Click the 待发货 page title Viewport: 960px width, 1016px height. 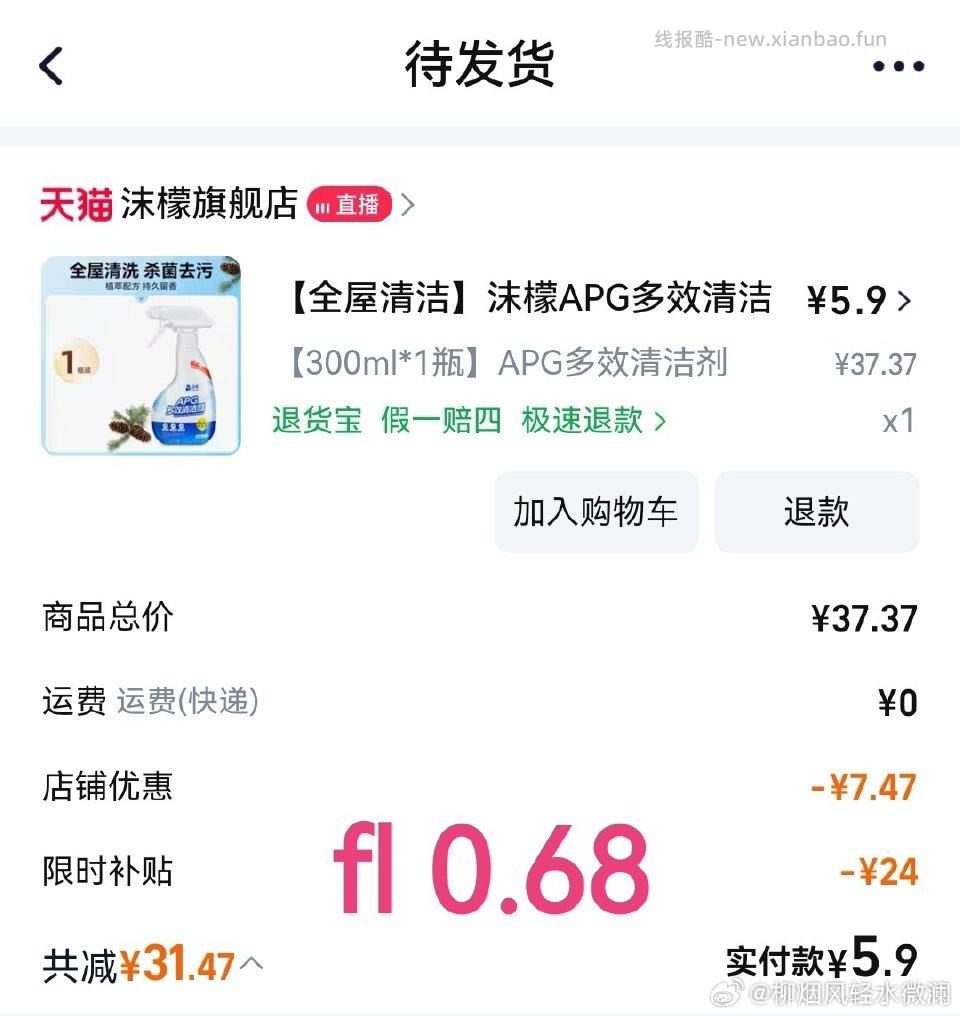[480, 65]
